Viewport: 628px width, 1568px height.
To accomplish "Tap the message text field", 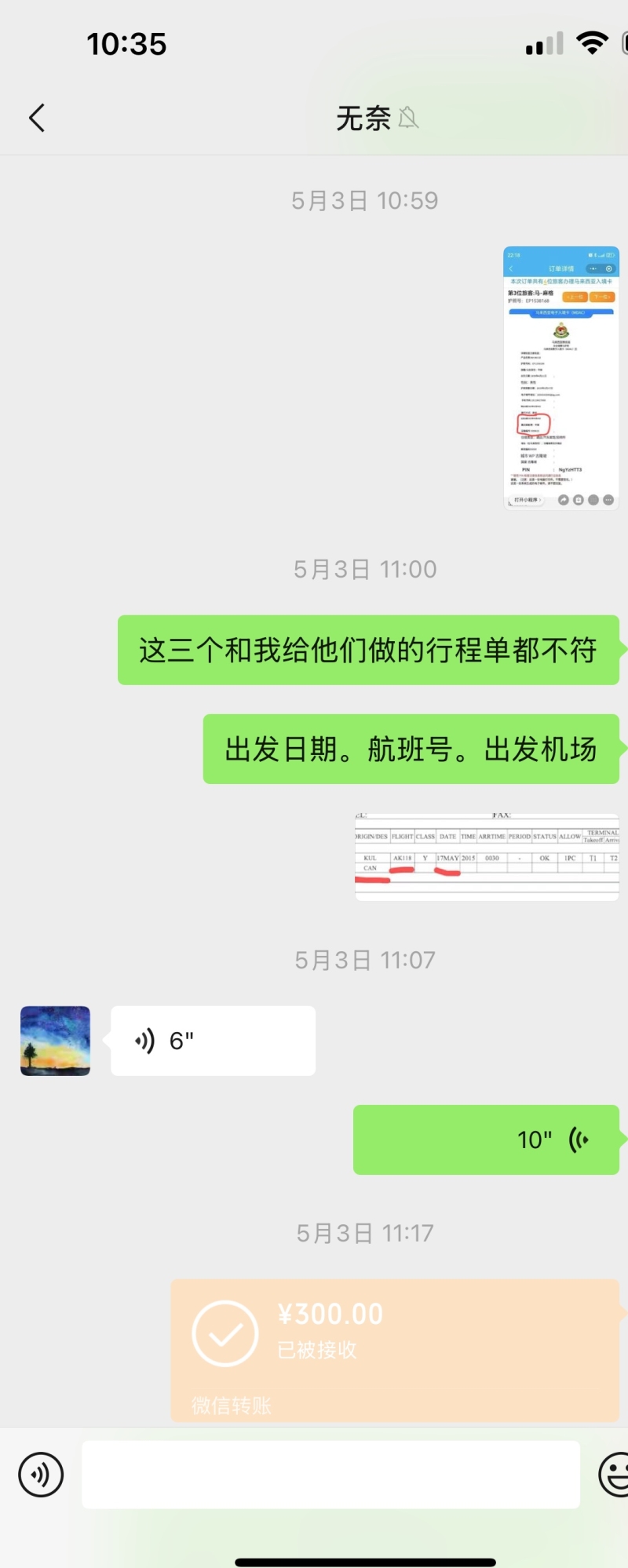I will 330,1475.
